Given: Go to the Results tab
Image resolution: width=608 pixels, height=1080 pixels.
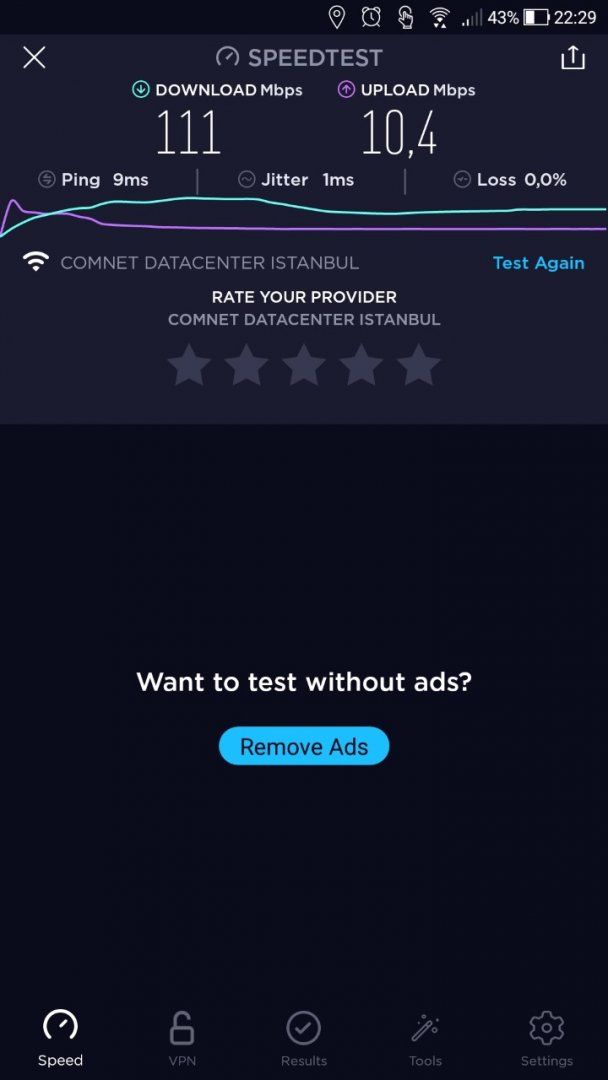Looking at the screenshot, I should click(x=303, y=1037).
